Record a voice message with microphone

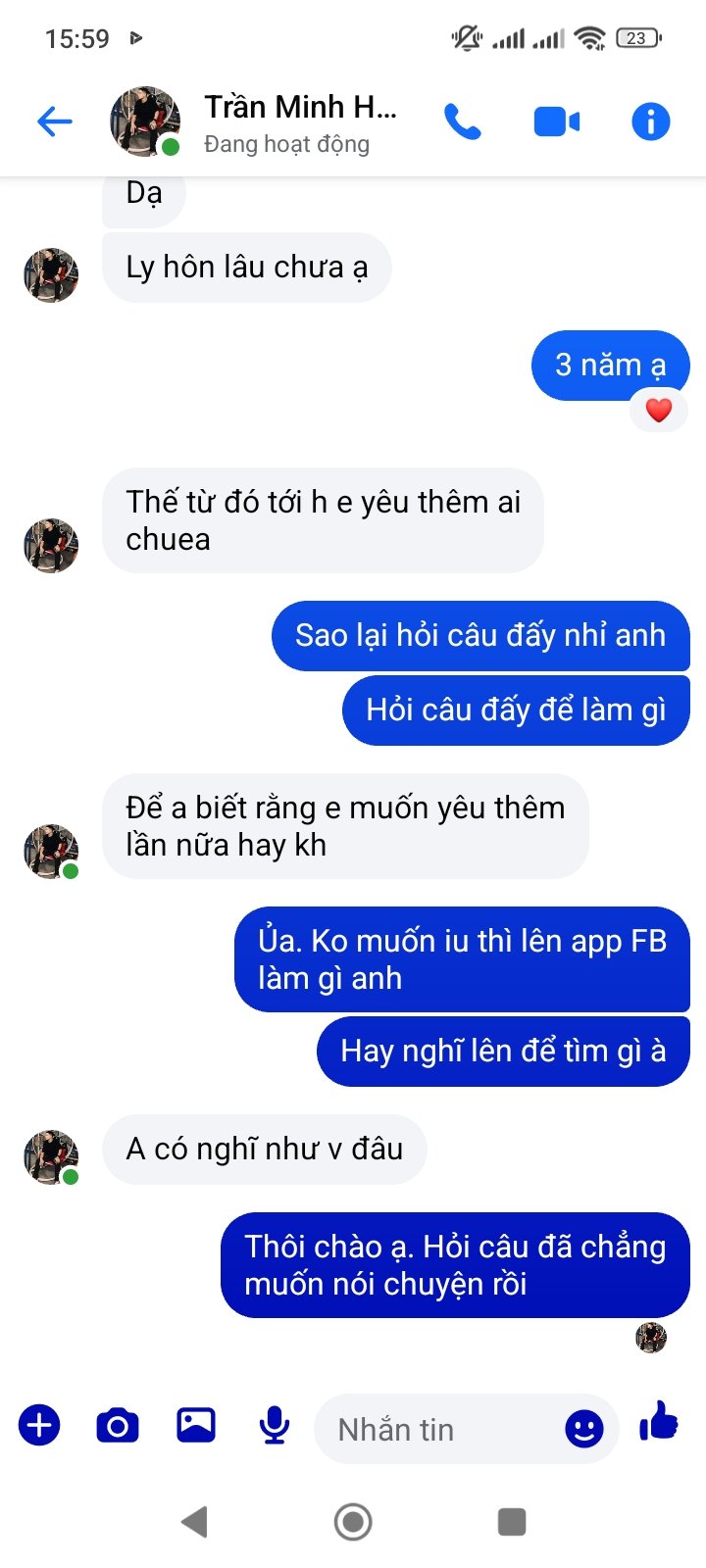(x=275, y=1425)
